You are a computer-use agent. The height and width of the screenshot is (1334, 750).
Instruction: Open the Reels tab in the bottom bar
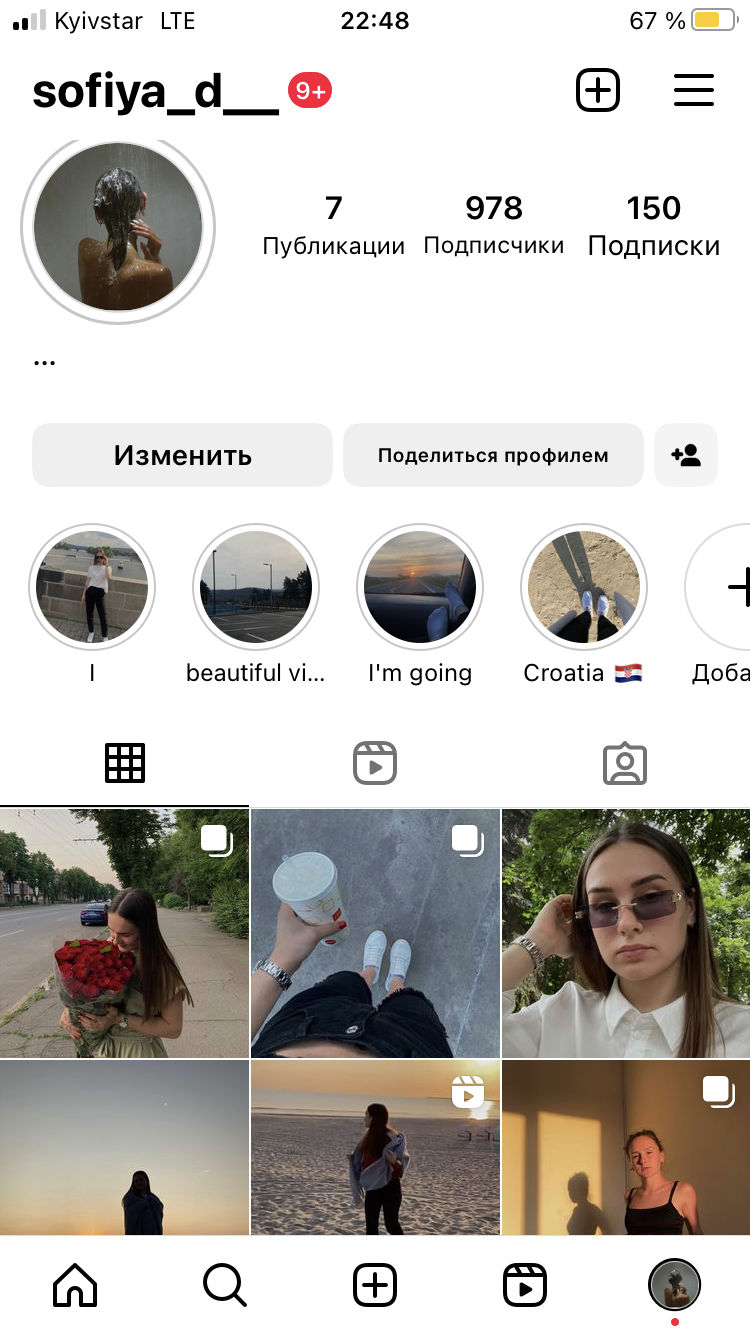pos(524,1285)
